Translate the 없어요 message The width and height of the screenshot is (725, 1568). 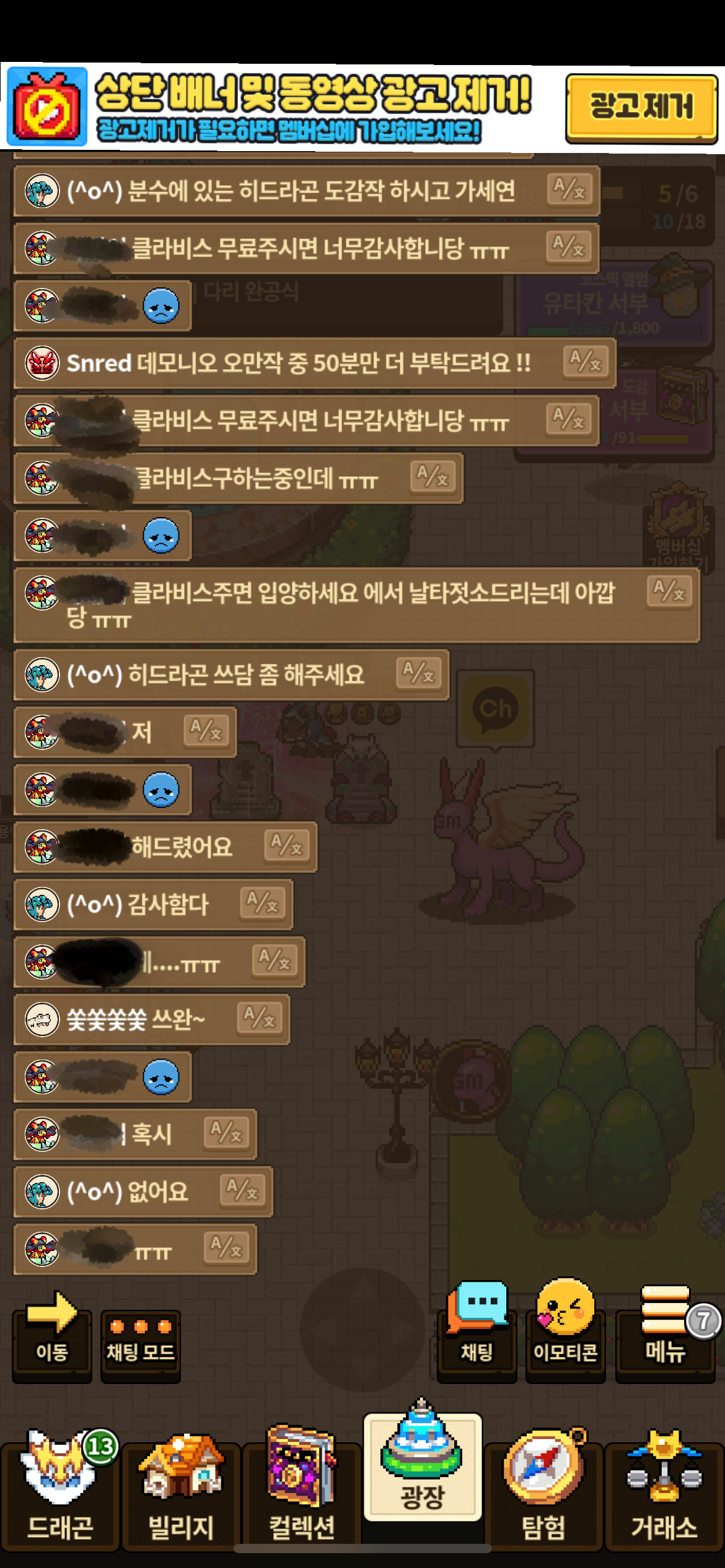[242, 1191]
